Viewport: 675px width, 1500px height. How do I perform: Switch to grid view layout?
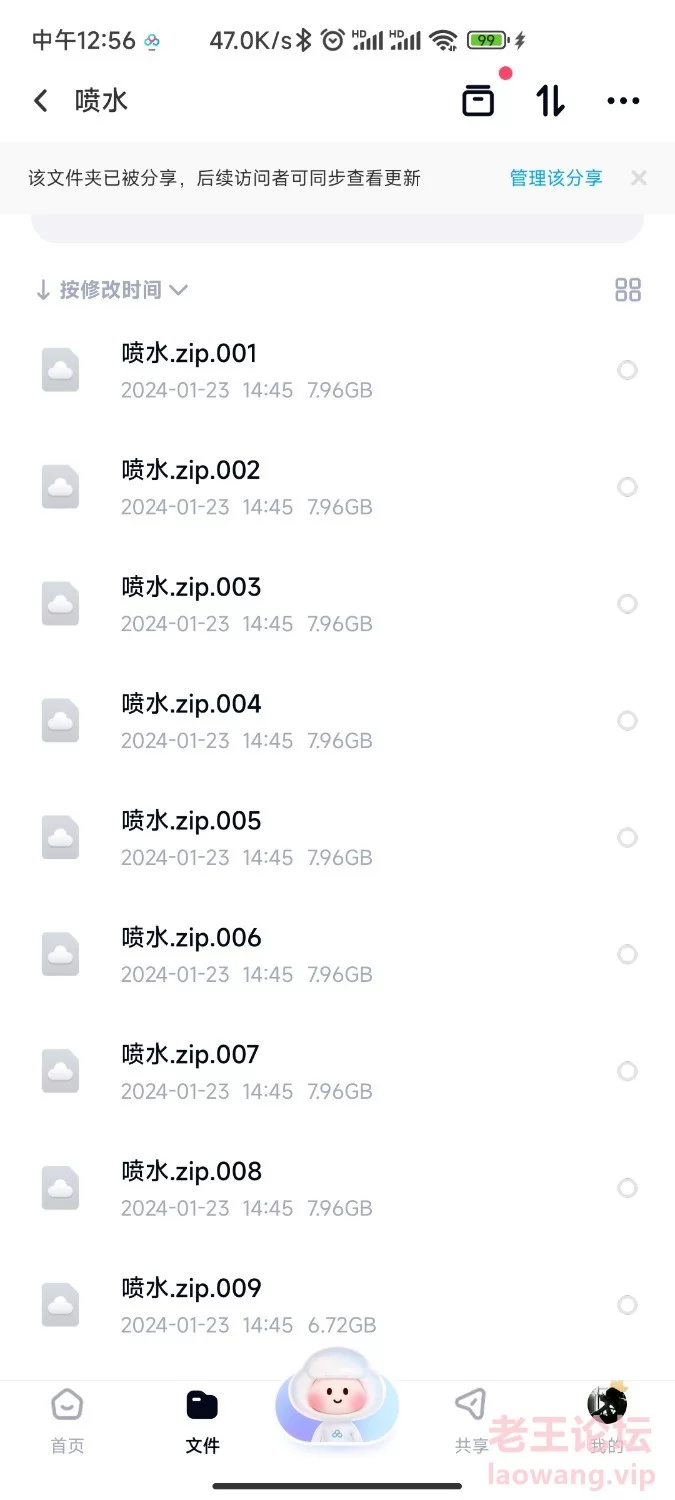coord(628,290)
